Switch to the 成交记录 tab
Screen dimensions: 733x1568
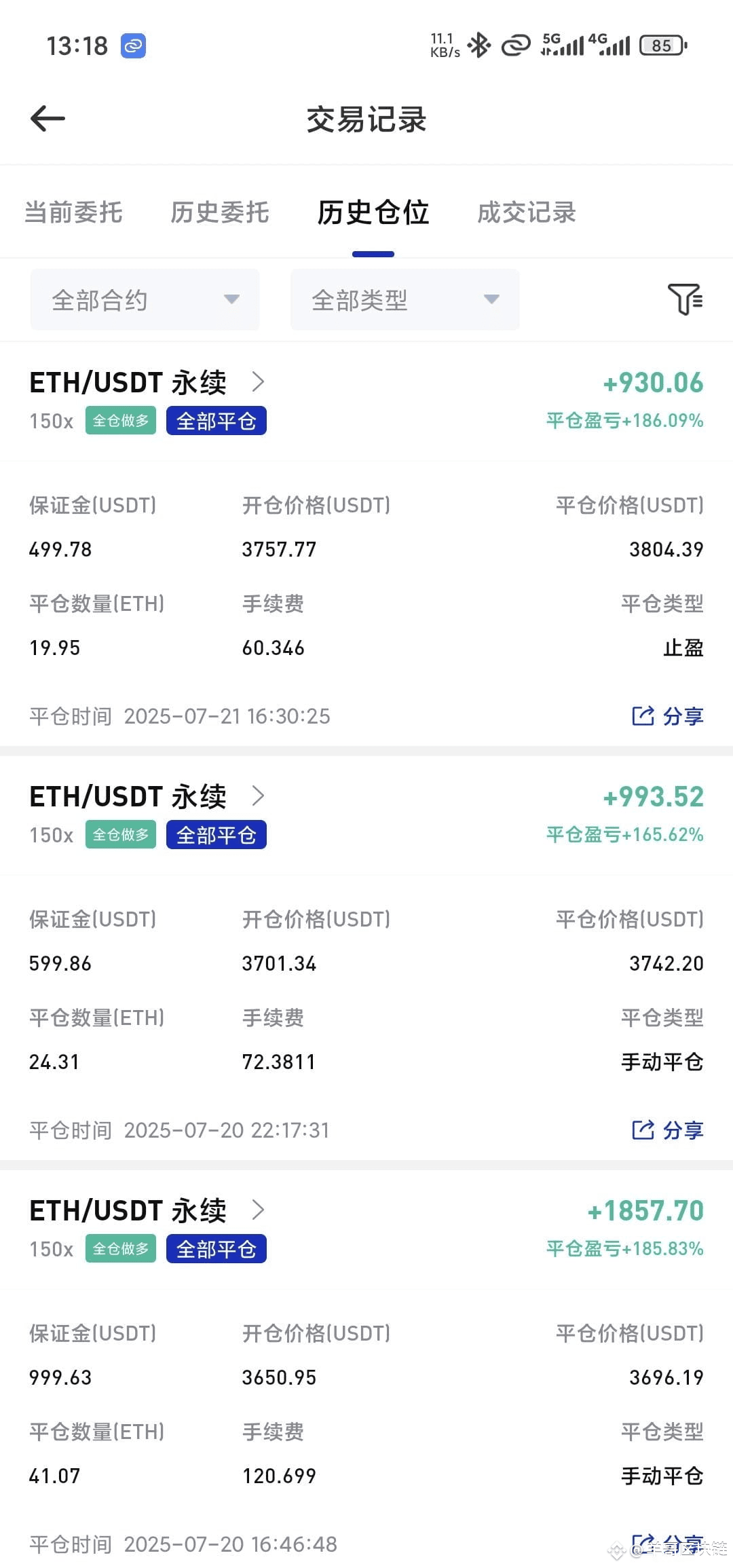pos(526,212)
